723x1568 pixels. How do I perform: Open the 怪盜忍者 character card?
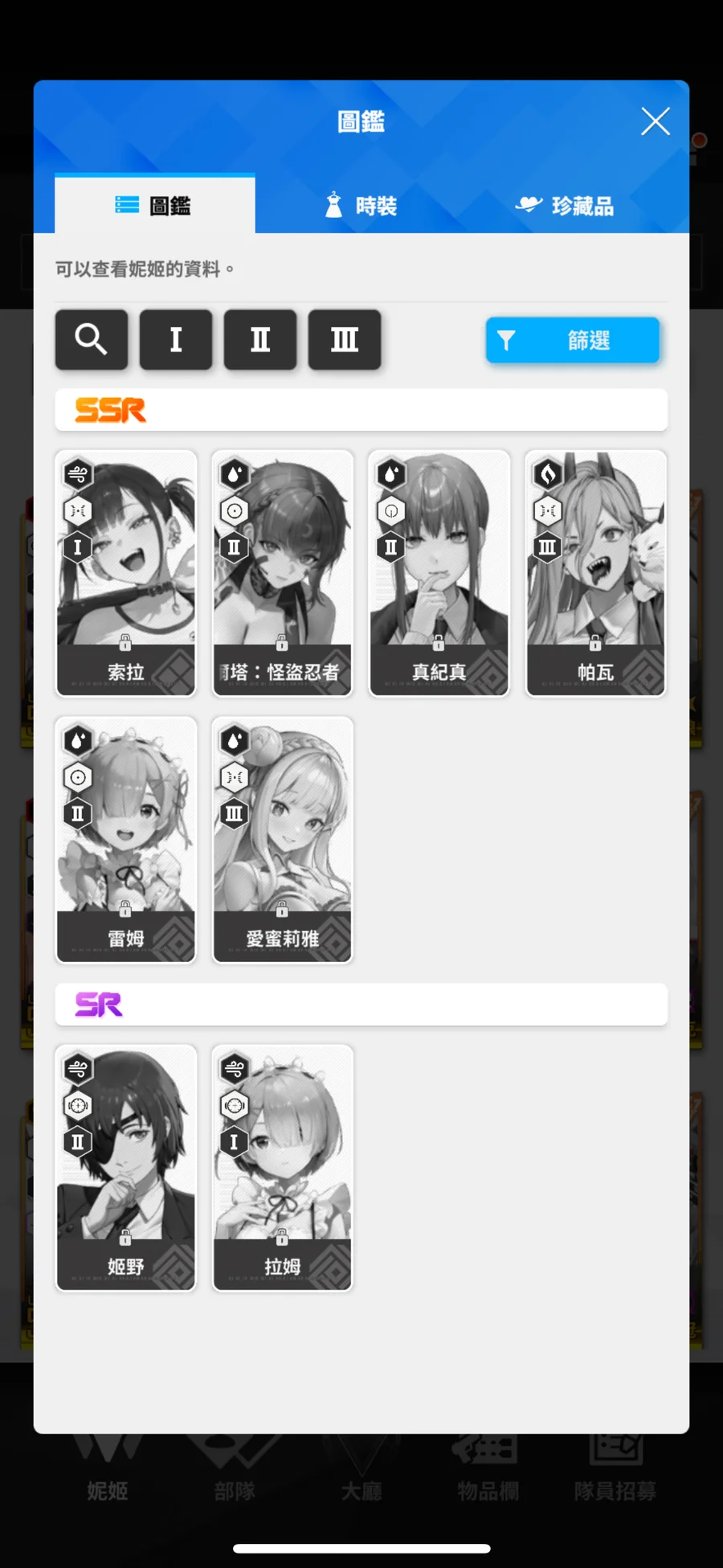283,573
